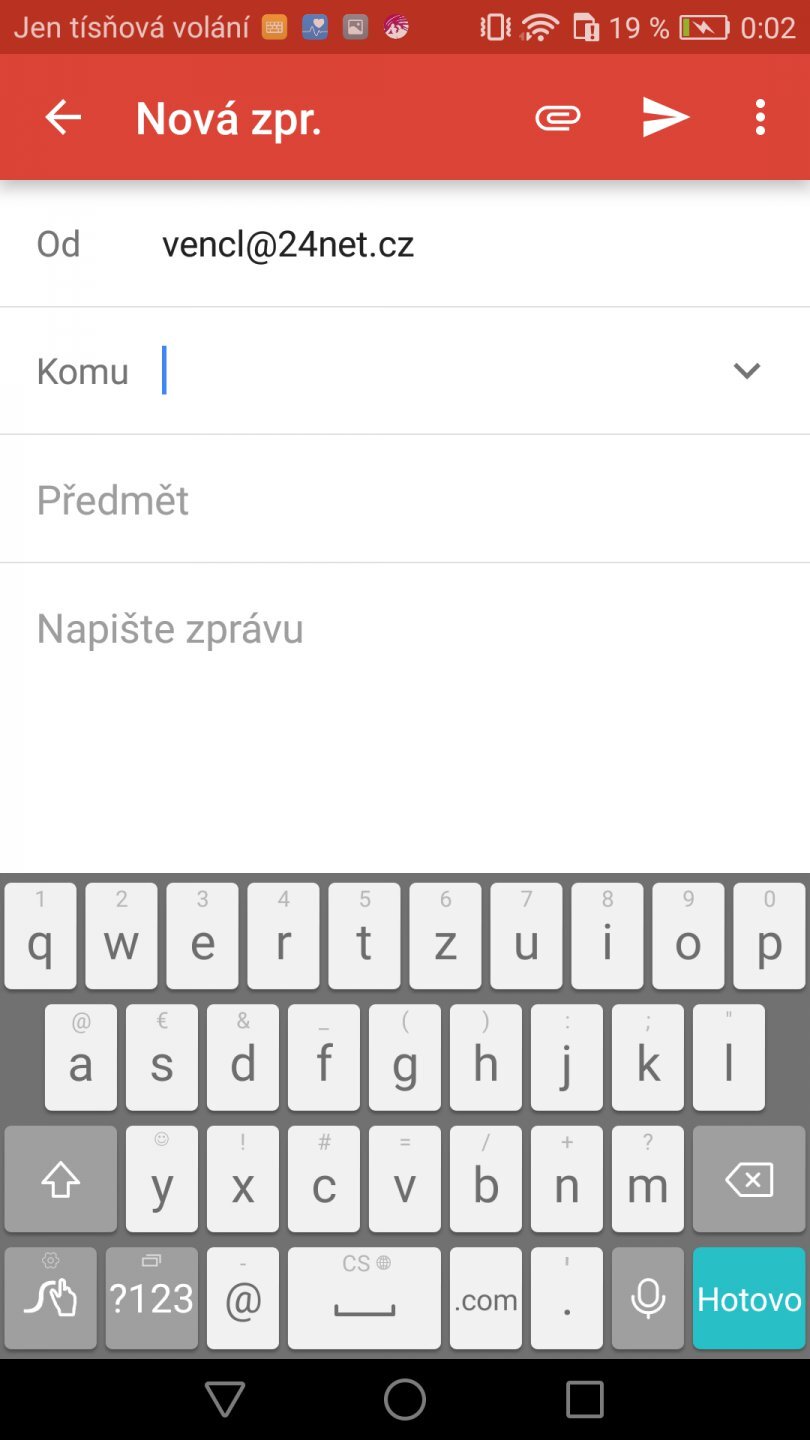This screenshot has height=1440, width=810.
Task: Expand the Cc/Bcc chevron next to Komu
Action: point(747,371)
